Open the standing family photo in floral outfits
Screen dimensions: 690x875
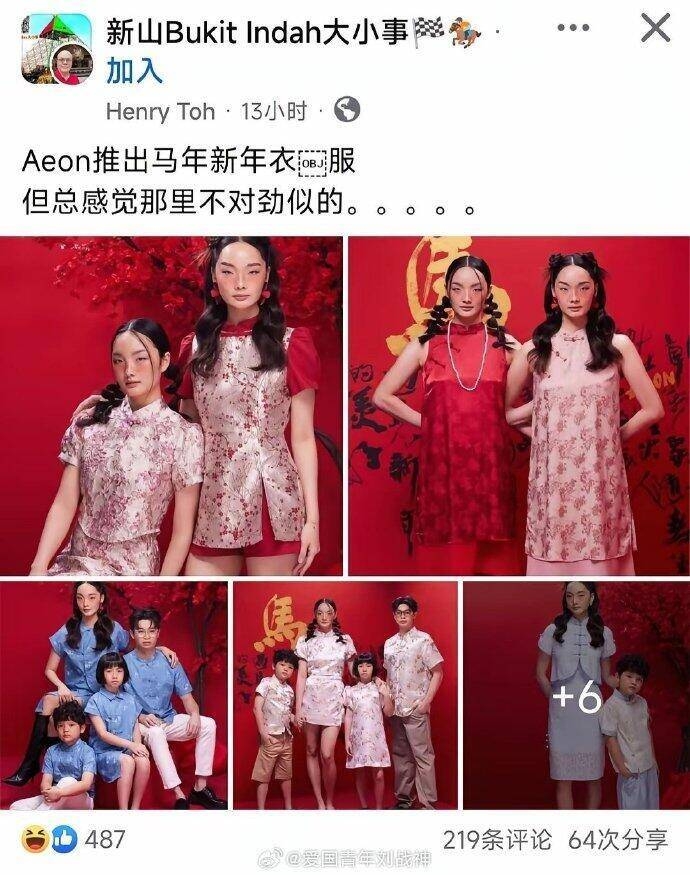[345, 695]
